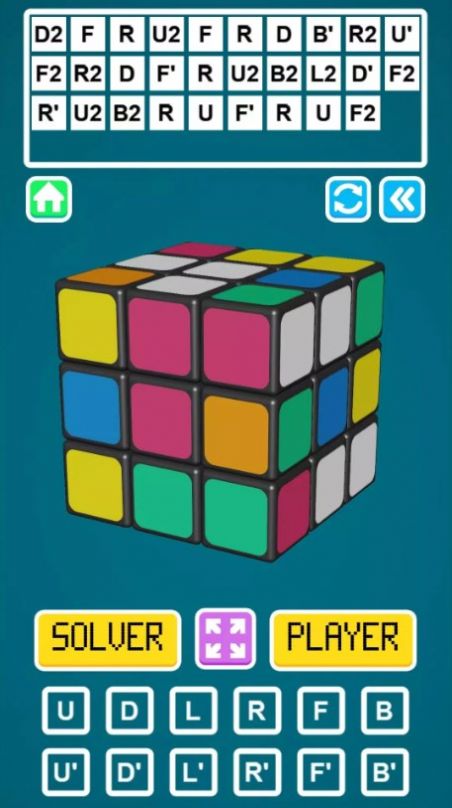Image resolution: width=452 pixels, height=808 pixels.
Task: Apply the U' counter-clockwise move
Action: tap(65, 772)
